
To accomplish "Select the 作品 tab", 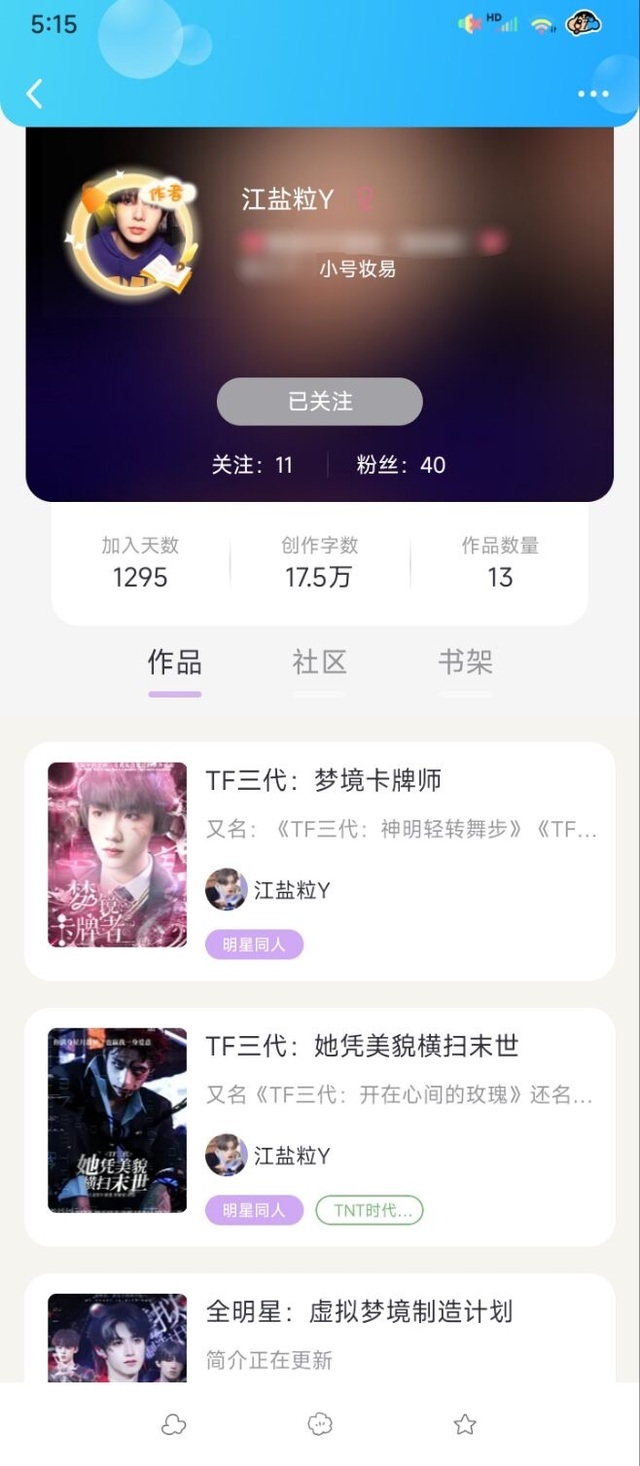I will 175,662.
